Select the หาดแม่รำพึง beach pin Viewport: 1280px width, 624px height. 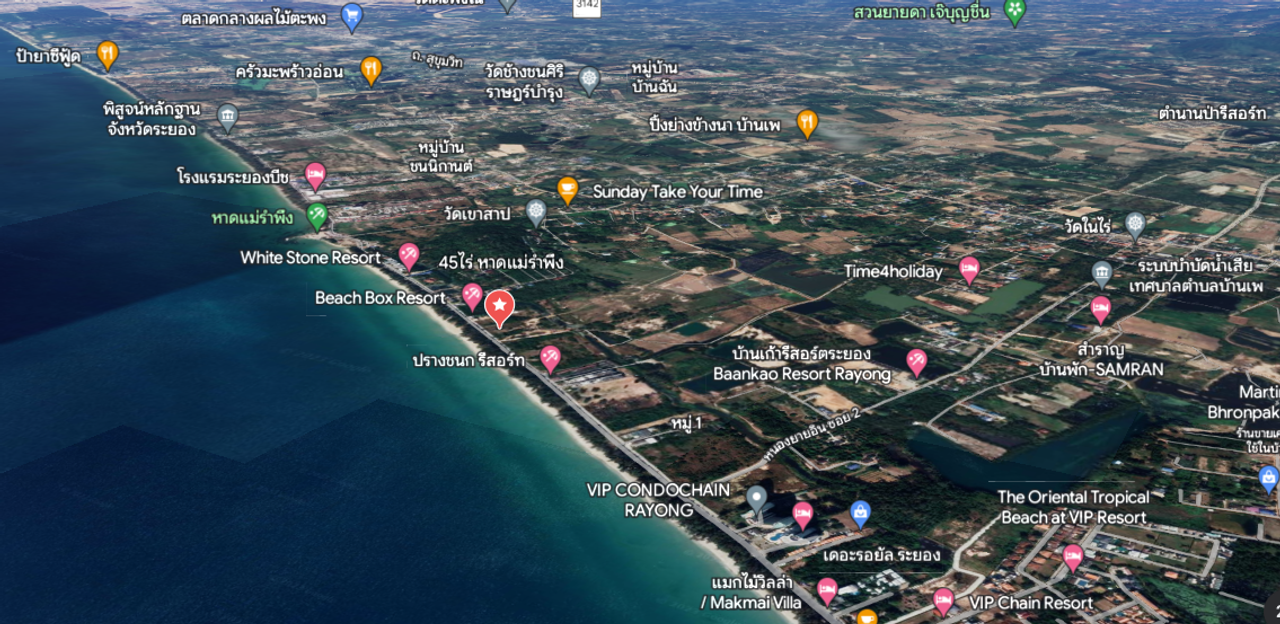pyautogui.click(x=317, y=215)
